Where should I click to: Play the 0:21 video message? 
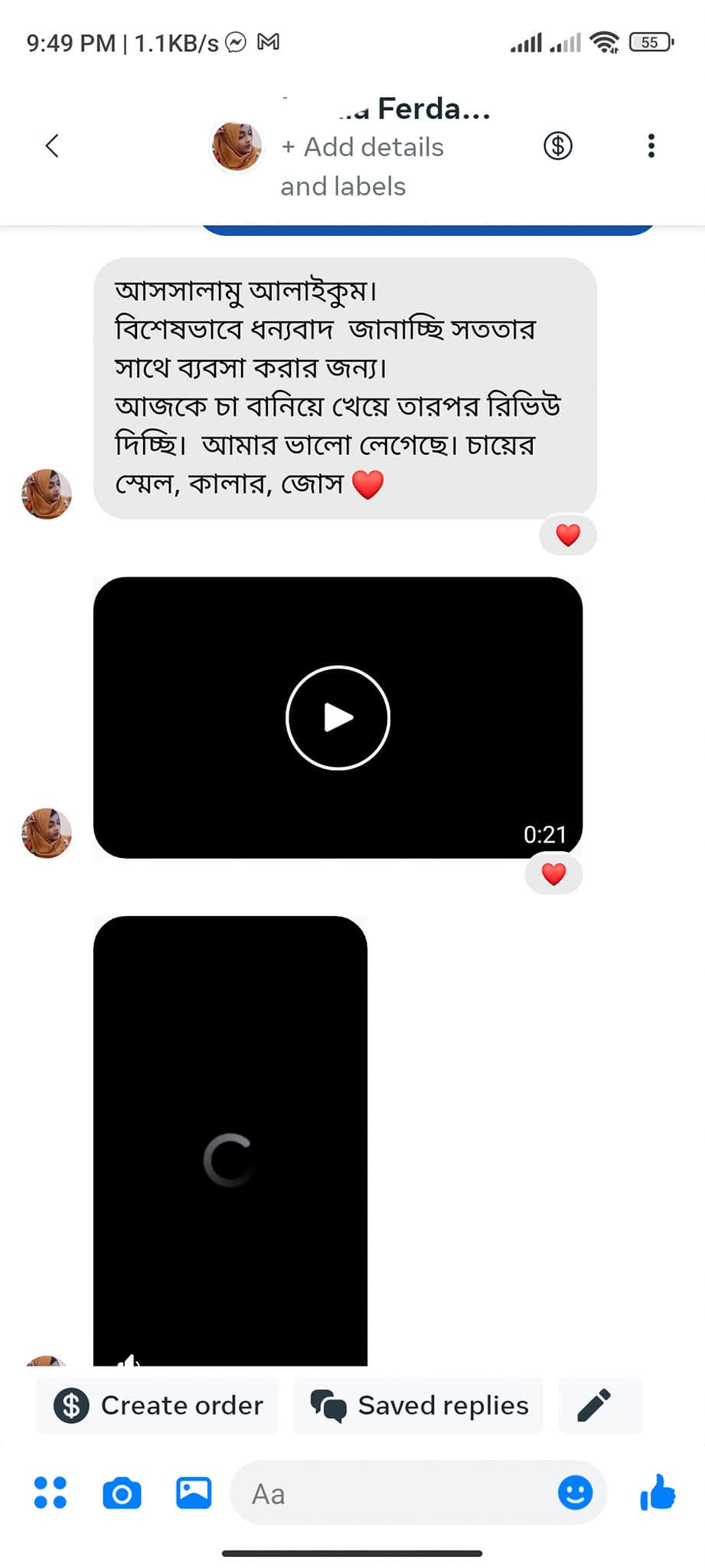[338, 718]
